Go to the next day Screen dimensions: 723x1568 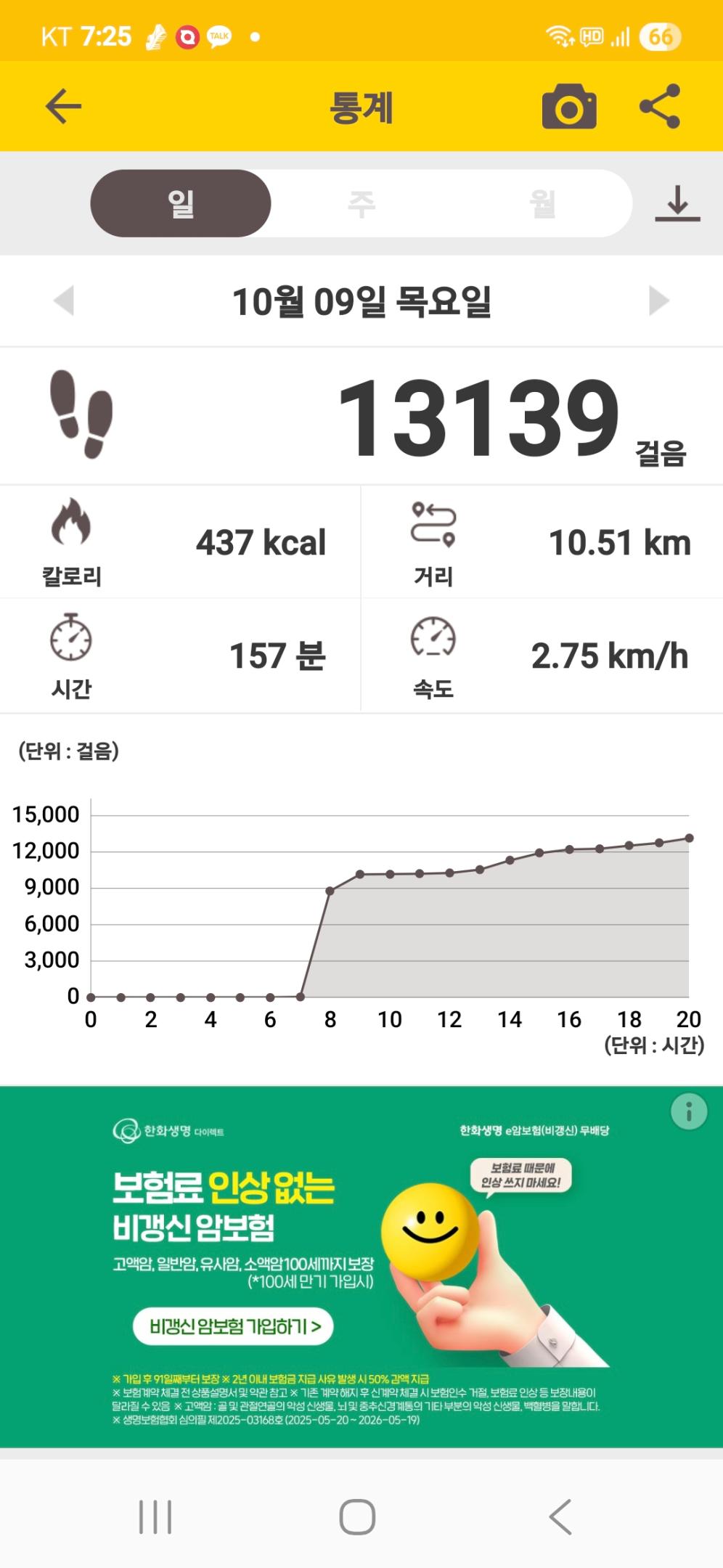(x=658, y=301)
